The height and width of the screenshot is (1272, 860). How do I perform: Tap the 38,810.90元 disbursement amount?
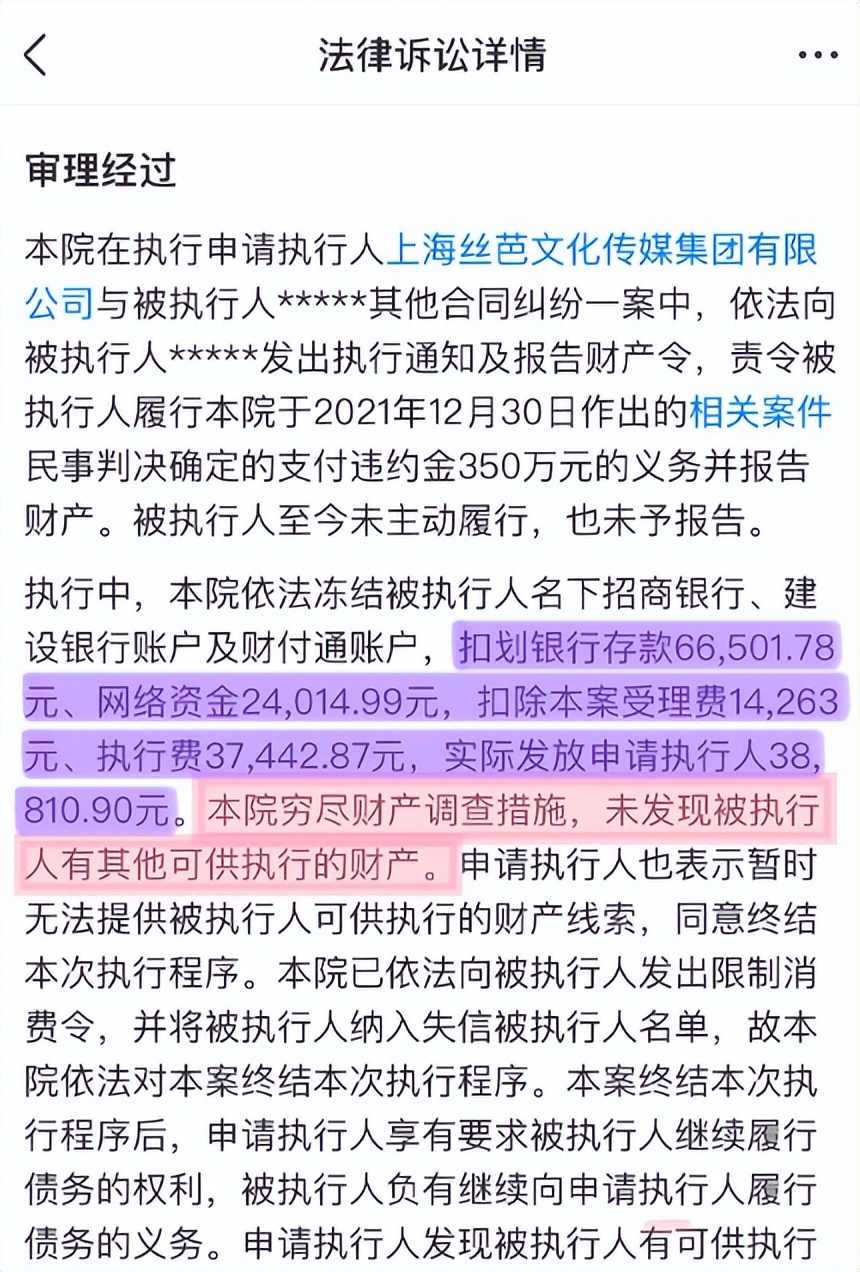click(95, 812)
